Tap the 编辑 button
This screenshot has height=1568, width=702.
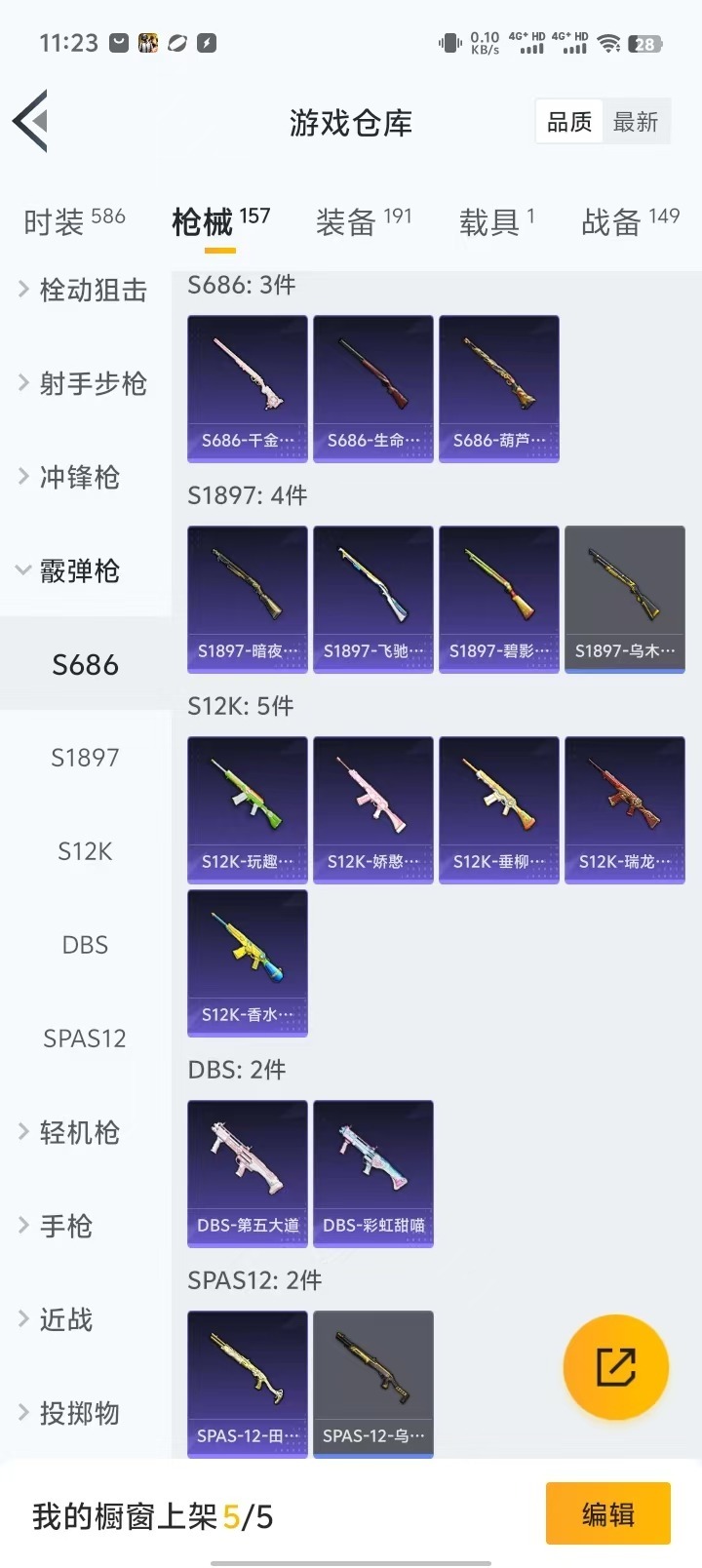click(x=608, y=1513)
